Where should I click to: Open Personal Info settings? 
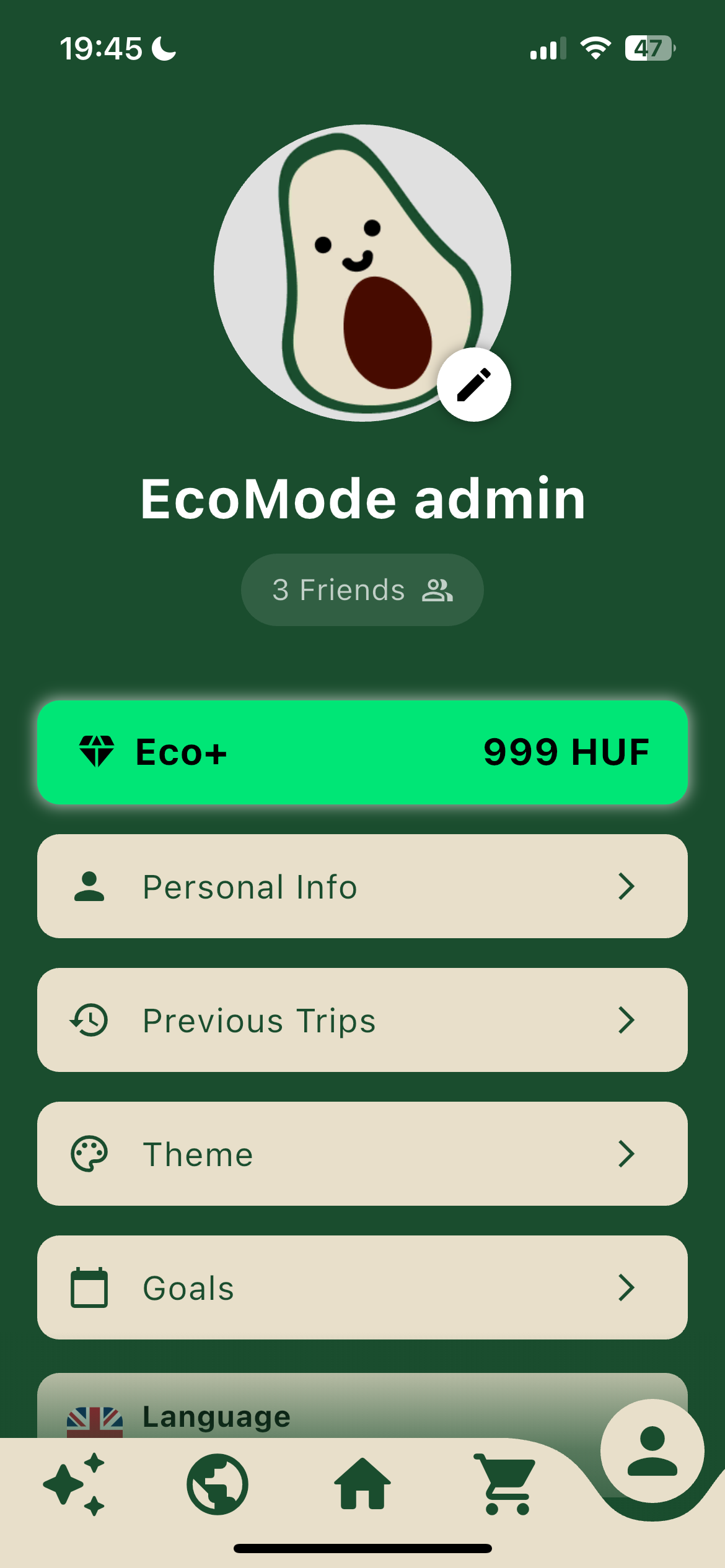[362, 886]
